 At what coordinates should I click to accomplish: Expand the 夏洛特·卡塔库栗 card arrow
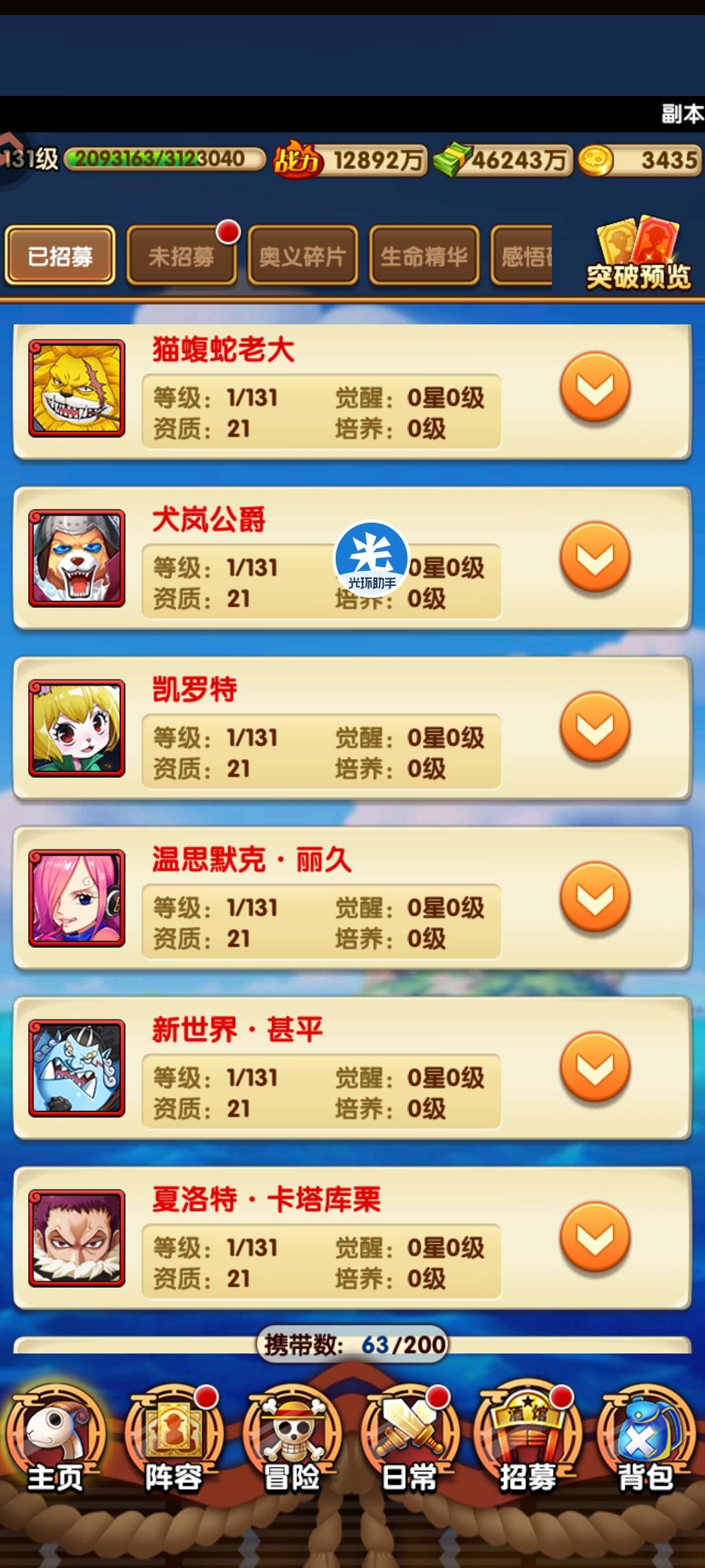tap(594, 1236)
